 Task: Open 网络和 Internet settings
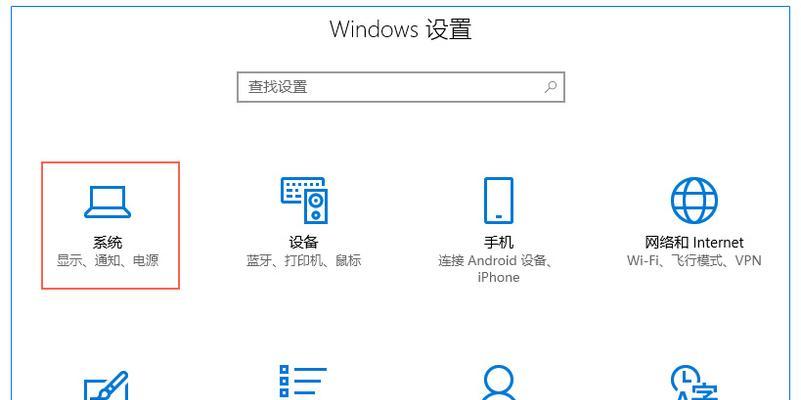[693, 225]
